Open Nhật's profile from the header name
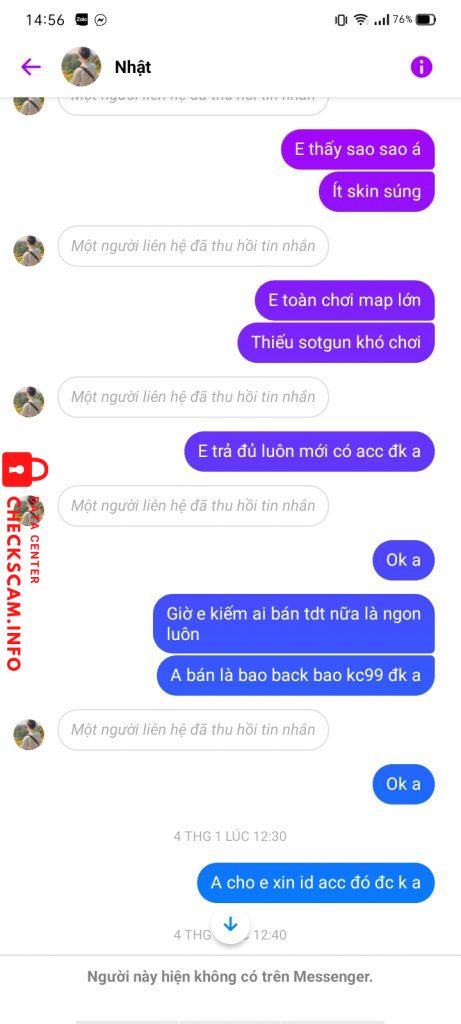Screen dimensions: 461x1024 click(x=133, y=67)
